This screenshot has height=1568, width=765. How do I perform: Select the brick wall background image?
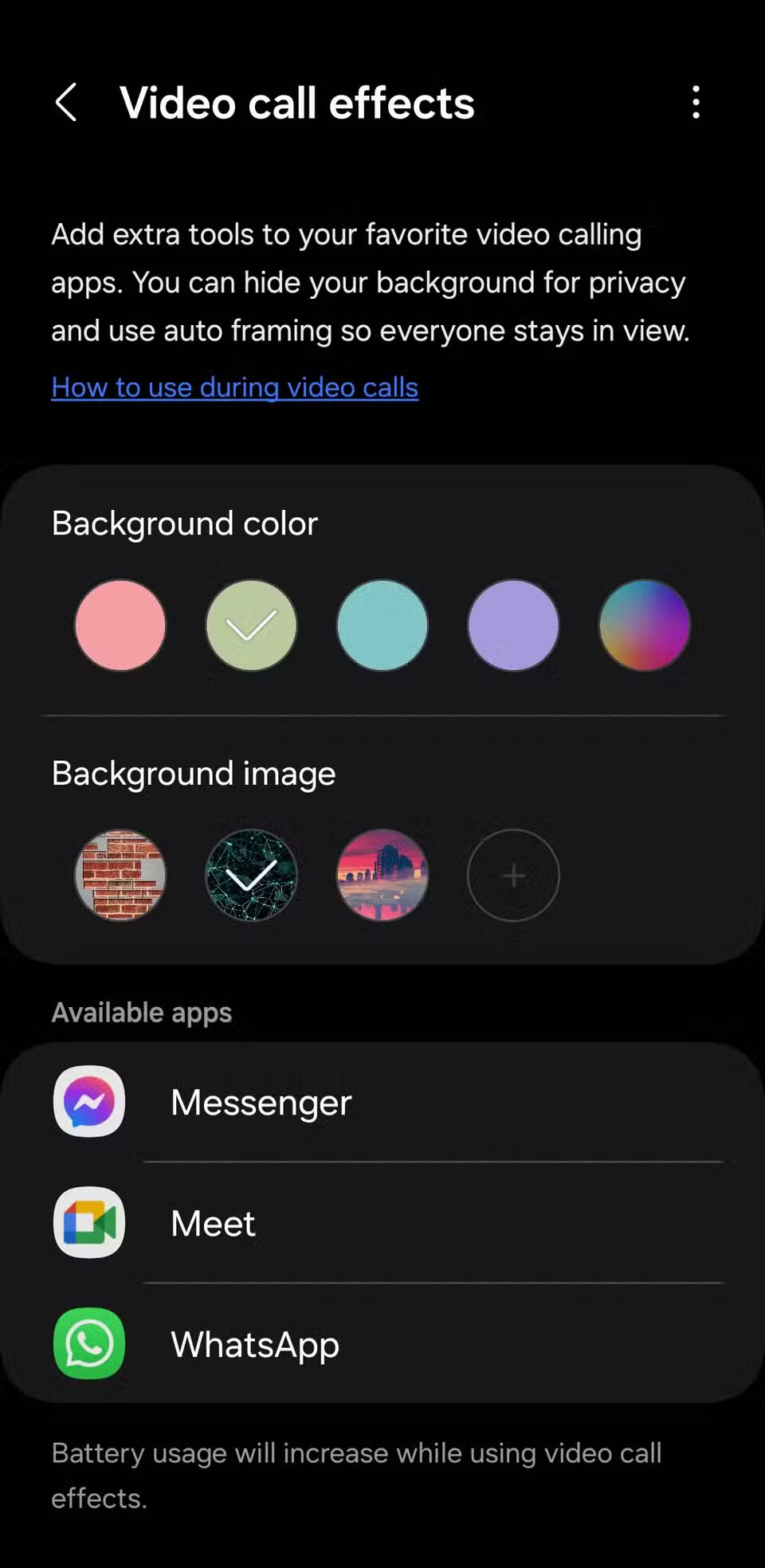coord(120,875)
